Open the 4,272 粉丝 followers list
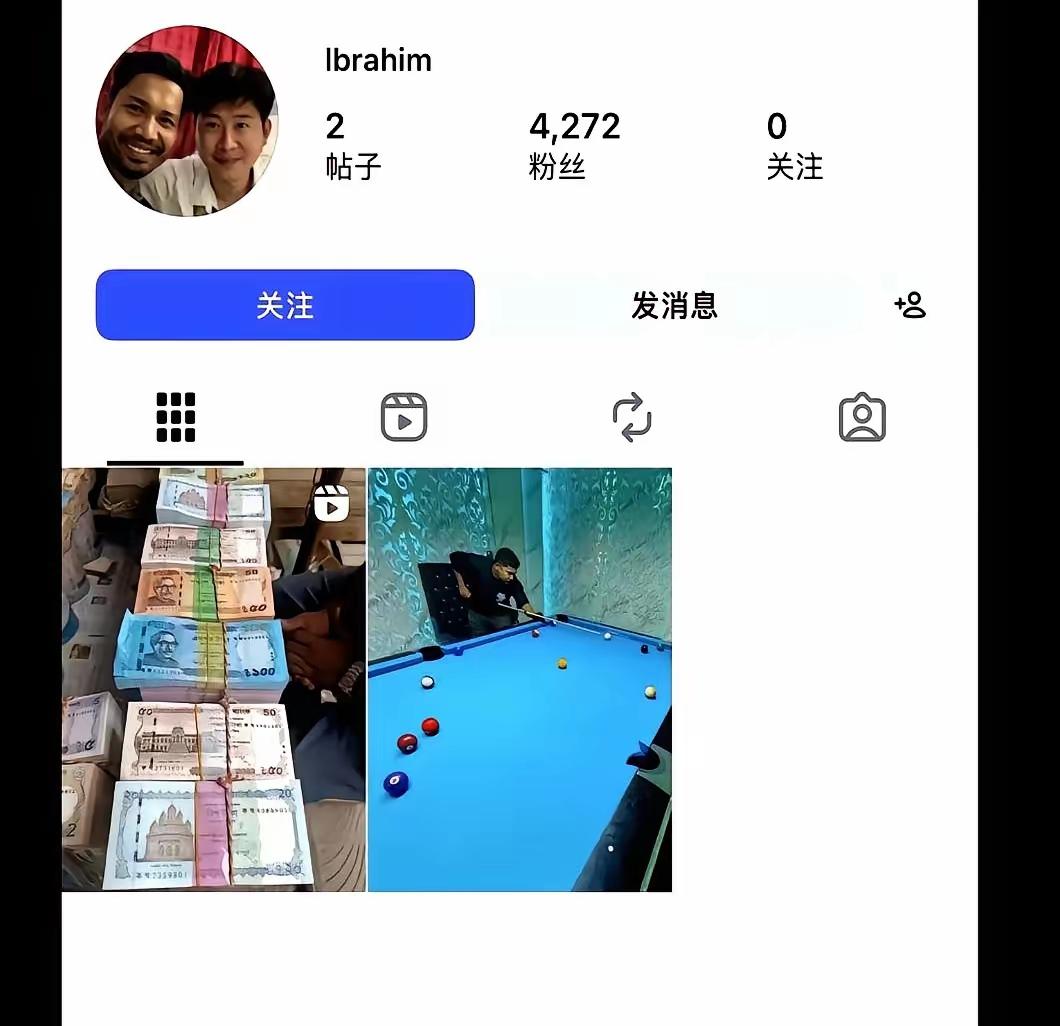This screenshot has height=1026, width=1060. (x=574, y=145)
